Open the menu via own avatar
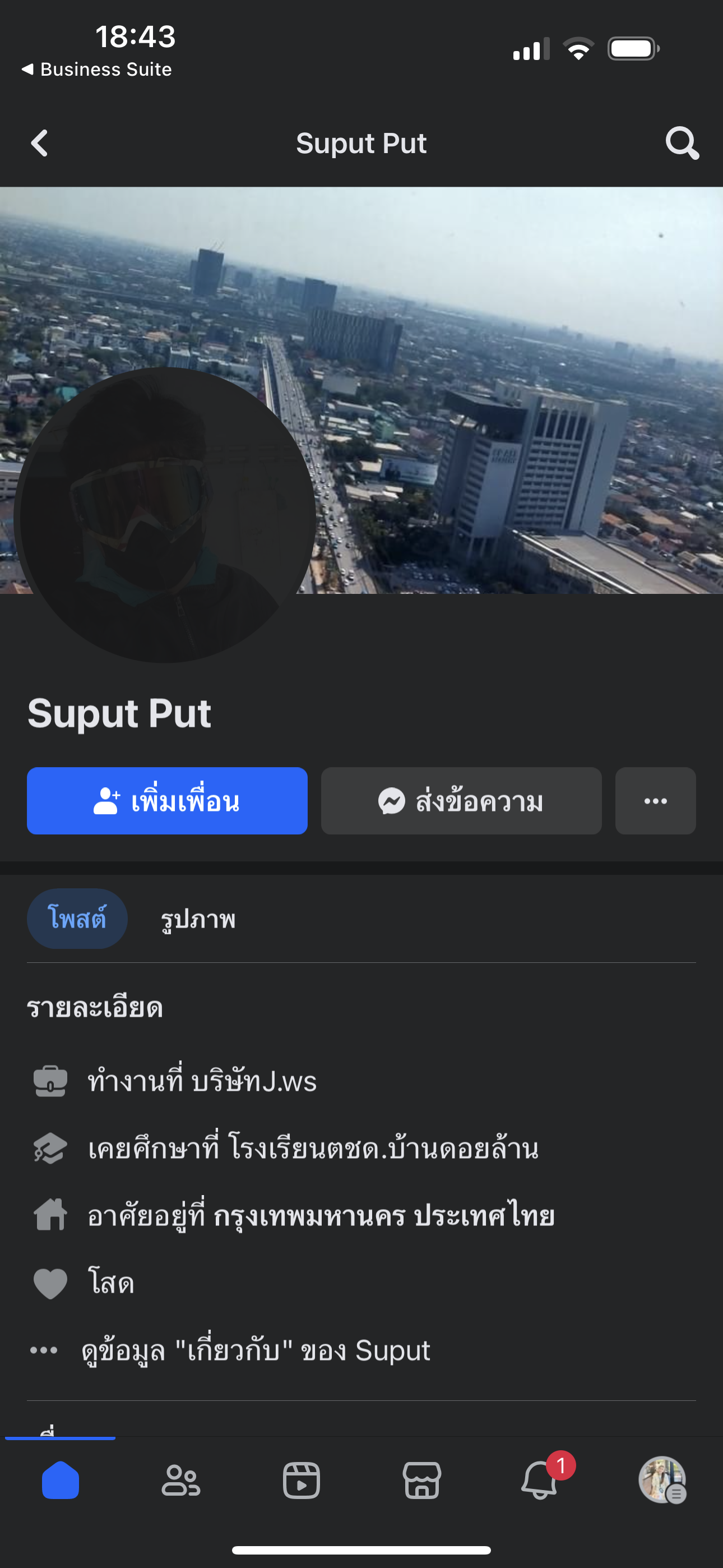 pos(662,1481)
